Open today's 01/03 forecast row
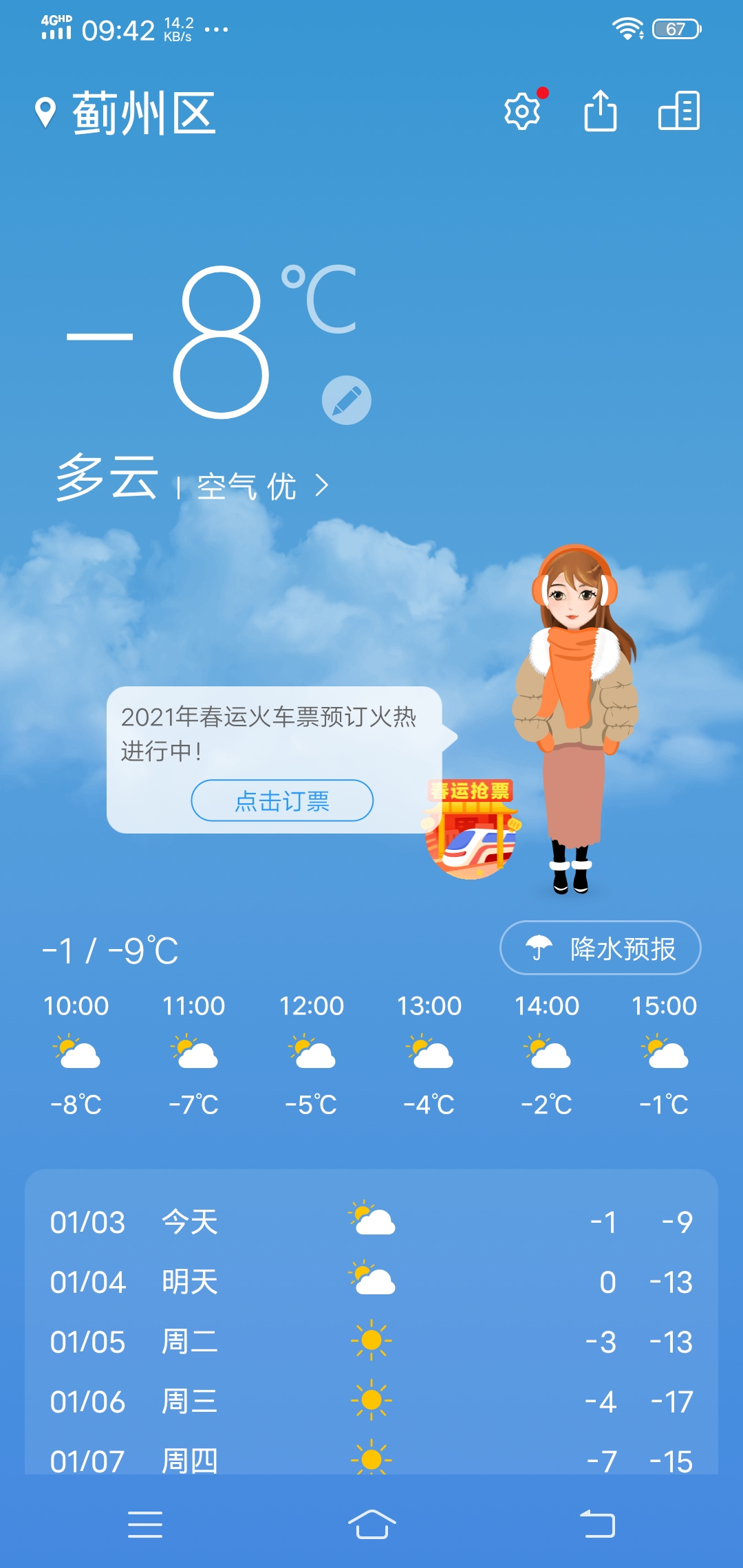The height and width of the screenshot is (1568, 743). [371, 1222]
